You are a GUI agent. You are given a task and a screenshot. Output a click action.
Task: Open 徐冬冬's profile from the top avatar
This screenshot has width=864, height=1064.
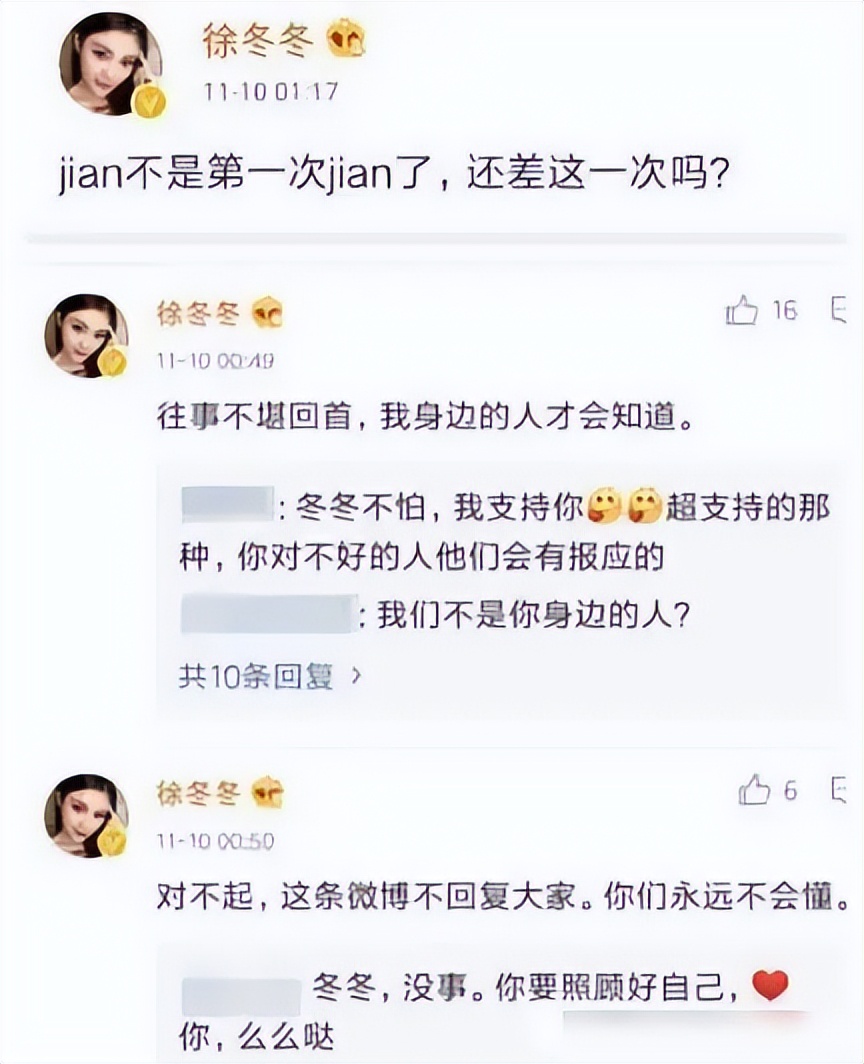[110, 62]
